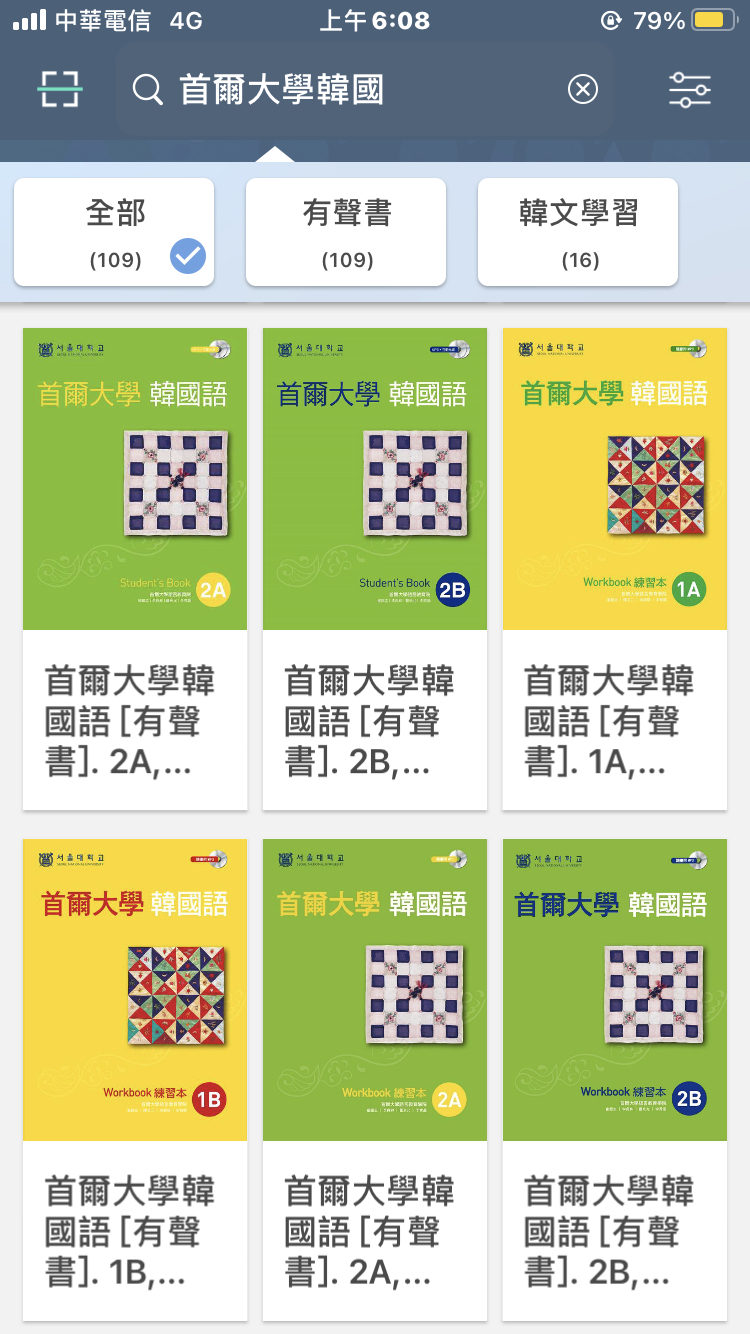750x1334 pixels.
Task: Open the barcode scanner icon
Action: pos(60,90)
